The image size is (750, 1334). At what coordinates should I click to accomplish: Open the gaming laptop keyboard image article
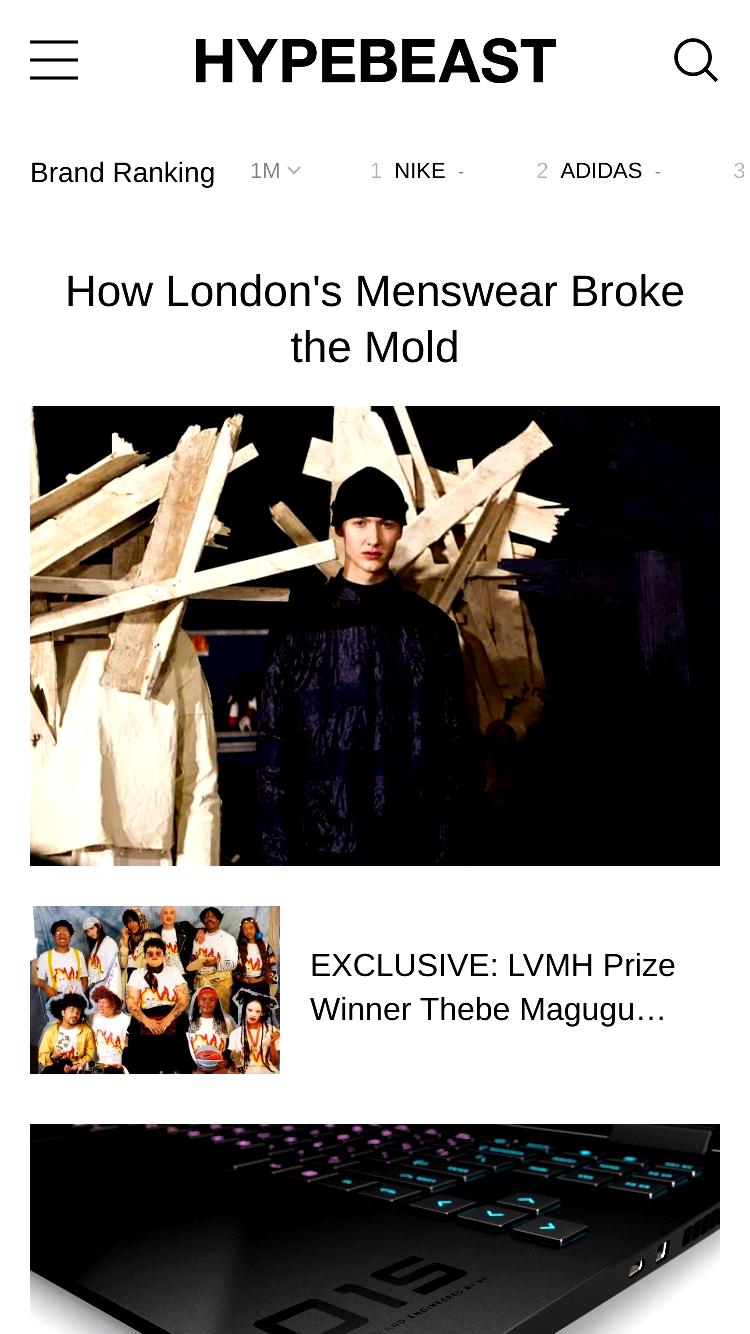pos(375,1229)
